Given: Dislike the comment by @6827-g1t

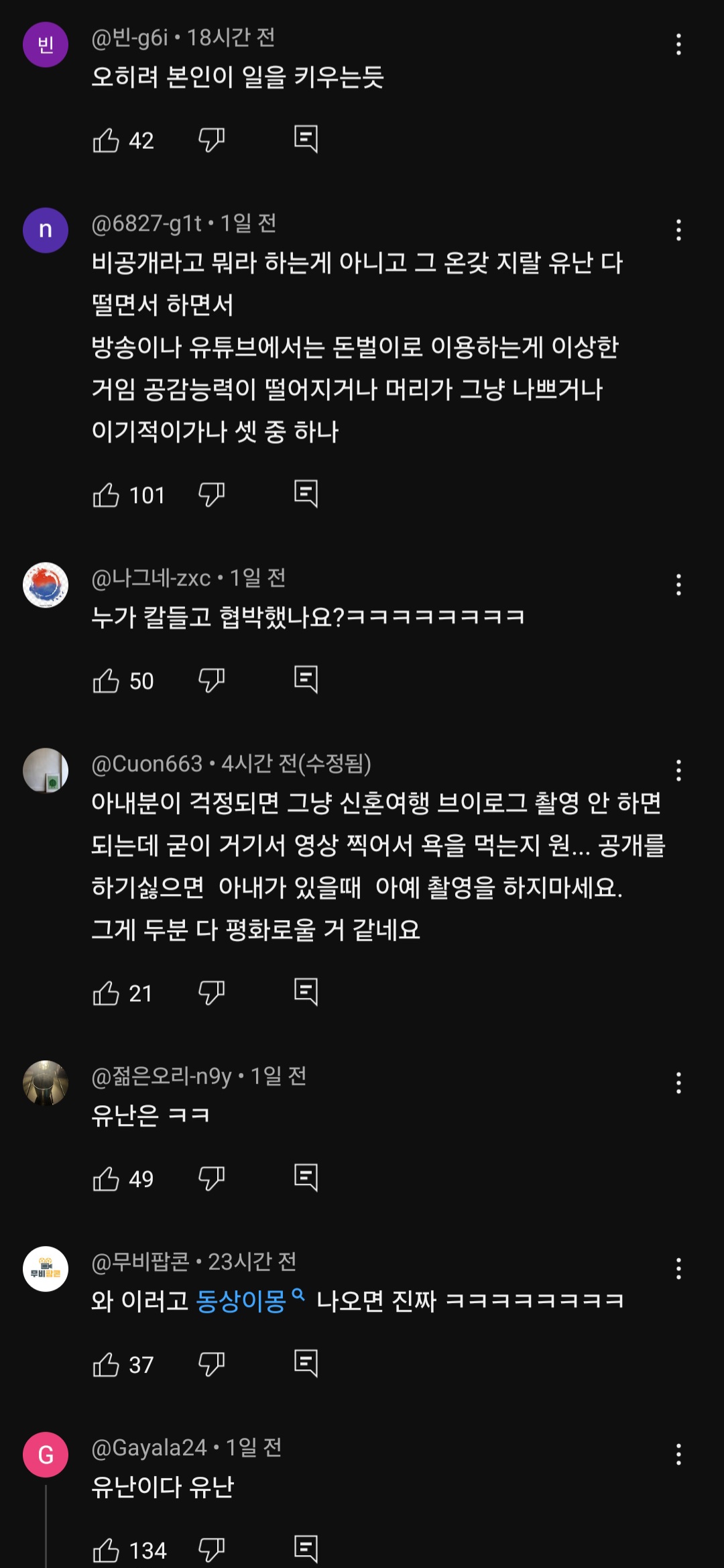Looking at the screenshot, I should 211,495.
